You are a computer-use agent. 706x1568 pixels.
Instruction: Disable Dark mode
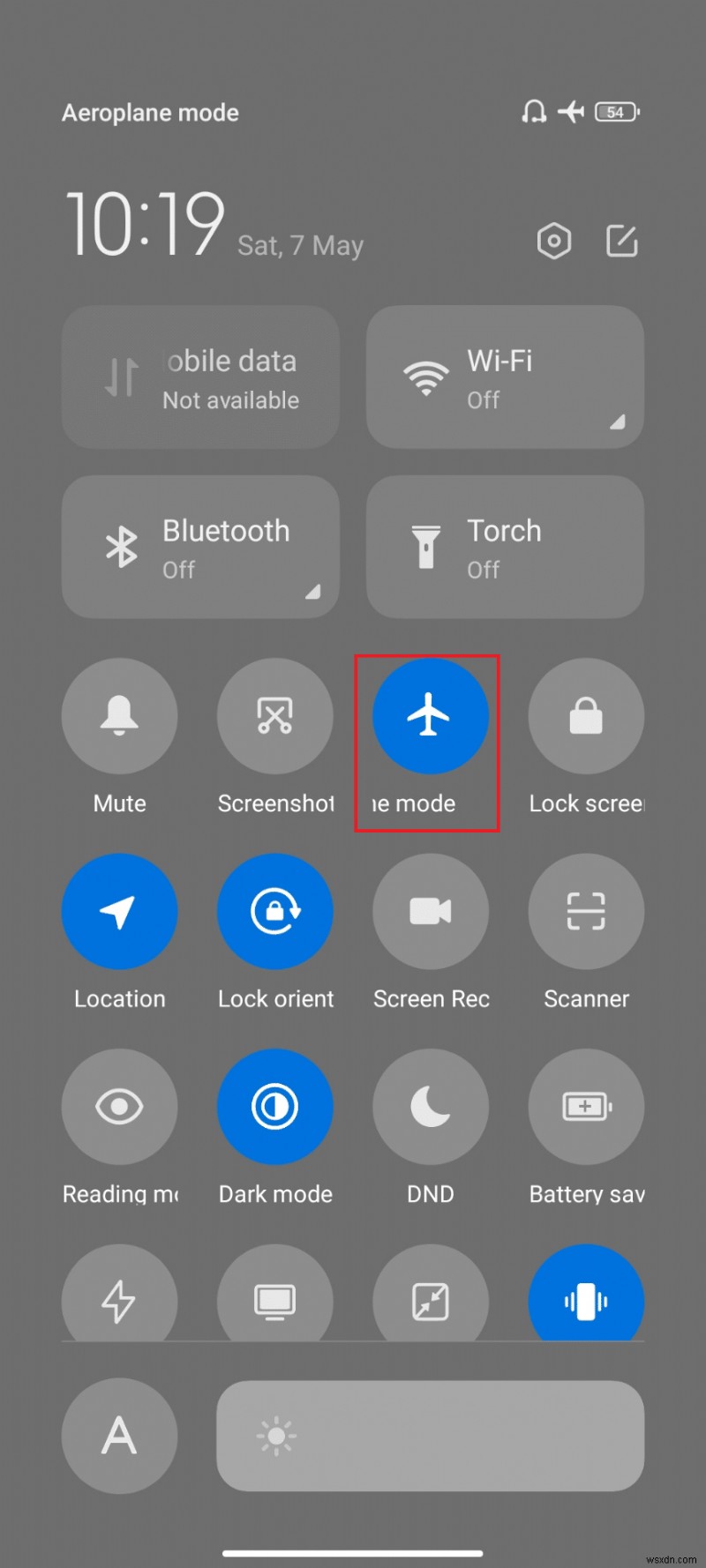(275, 1107)
